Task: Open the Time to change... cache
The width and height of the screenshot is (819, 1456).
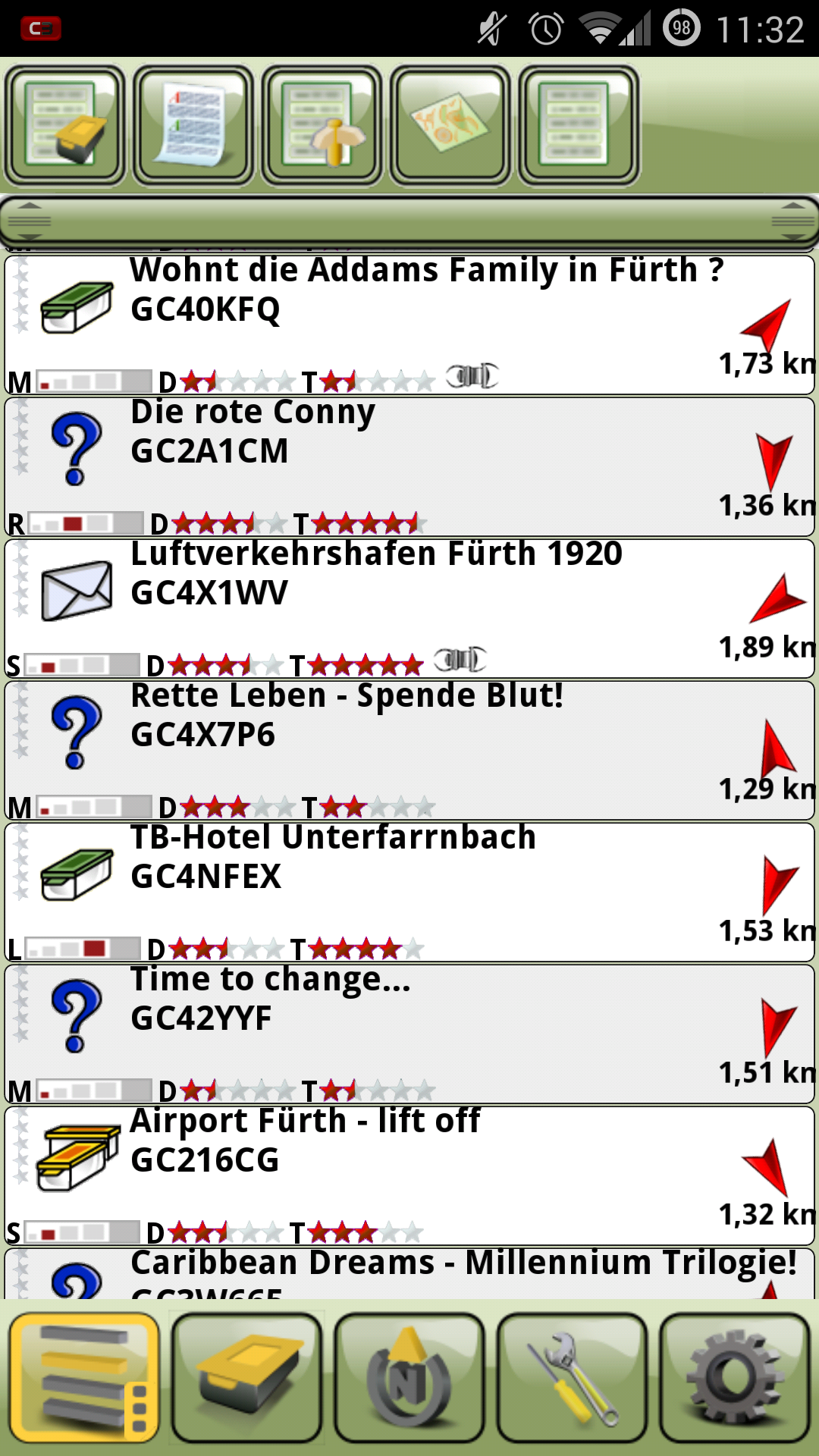Action: [409, 1034]
